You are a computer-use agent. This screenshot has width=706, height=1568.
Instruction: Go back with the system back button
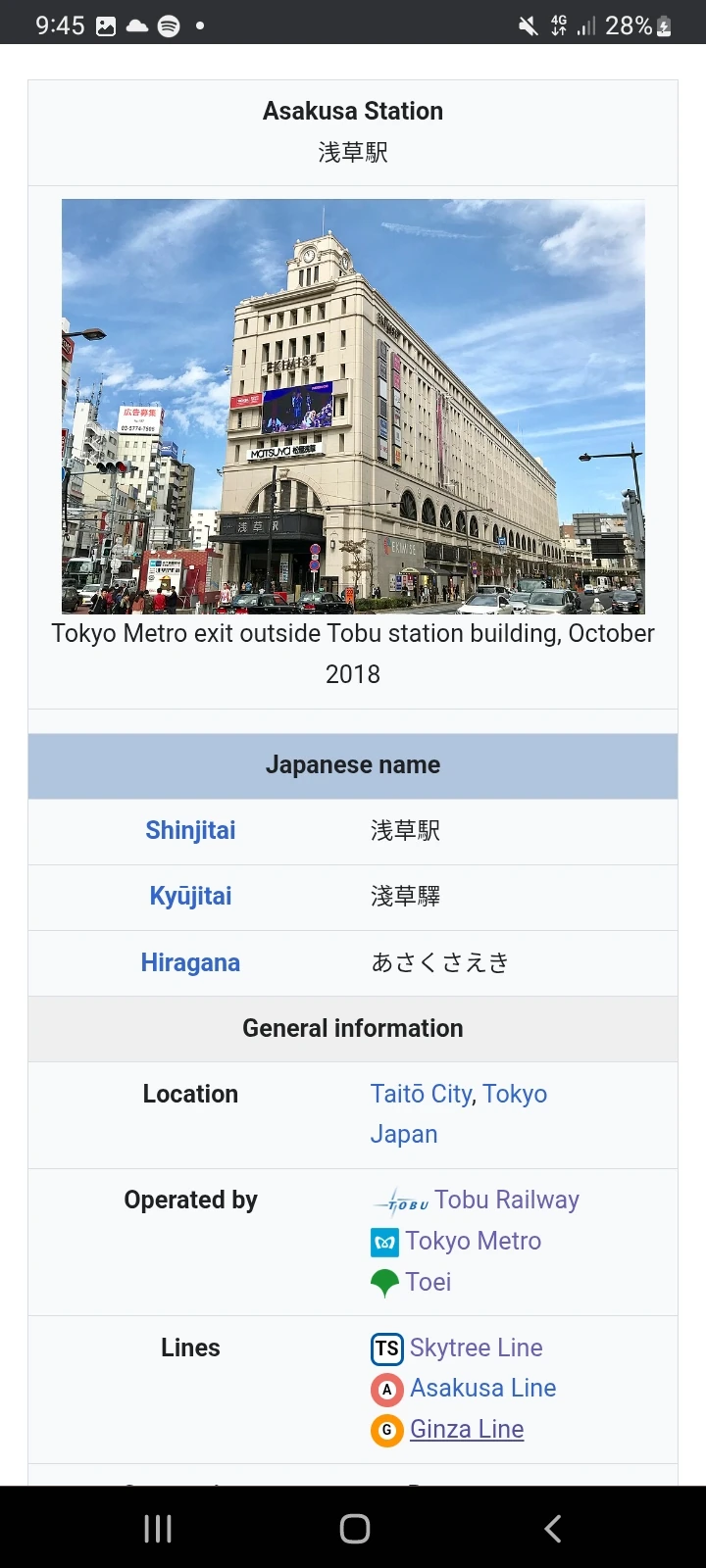click(552, 1528)
